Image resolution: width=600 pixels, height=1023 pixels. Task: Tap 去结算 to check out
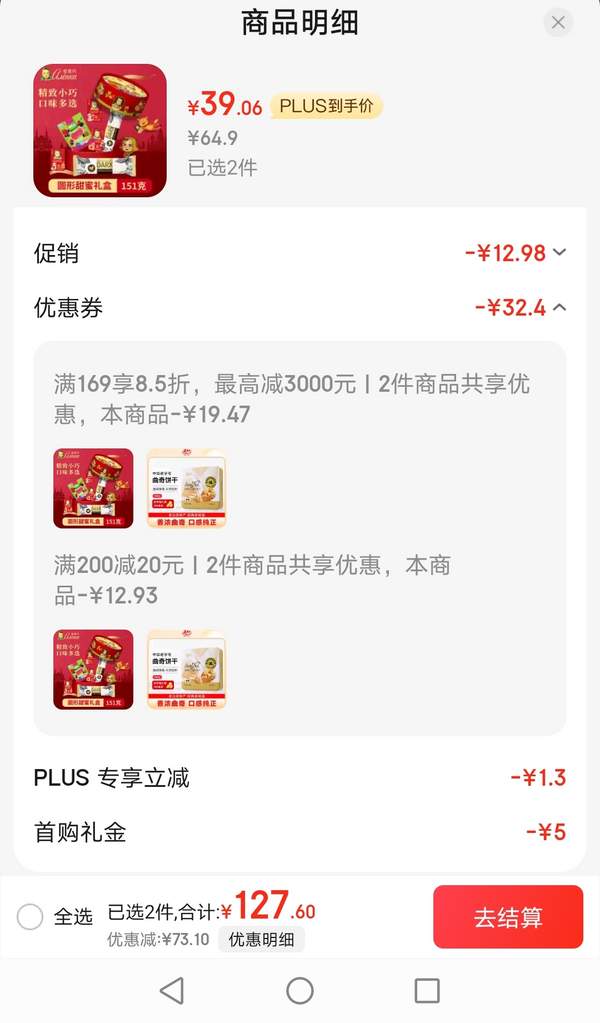pyautogui.click(x=508, y=917)
